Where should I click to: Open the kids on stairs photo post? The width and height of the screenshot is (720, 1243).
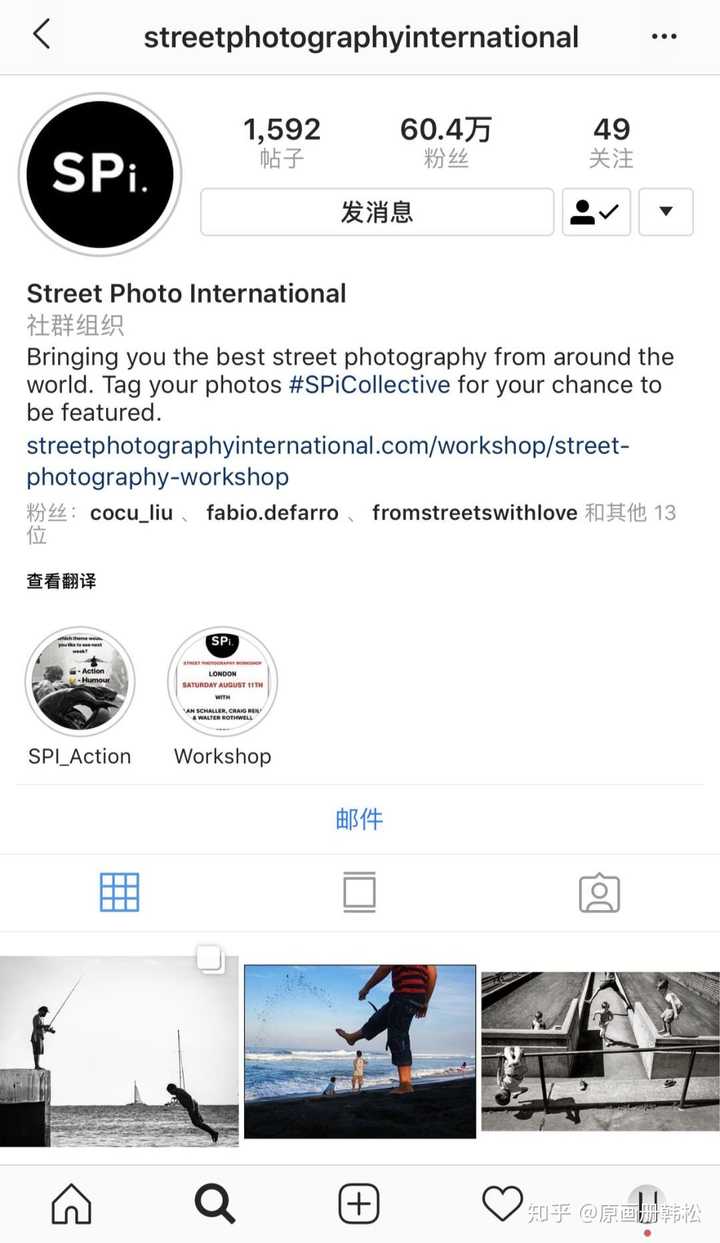tap(600, 1050)
